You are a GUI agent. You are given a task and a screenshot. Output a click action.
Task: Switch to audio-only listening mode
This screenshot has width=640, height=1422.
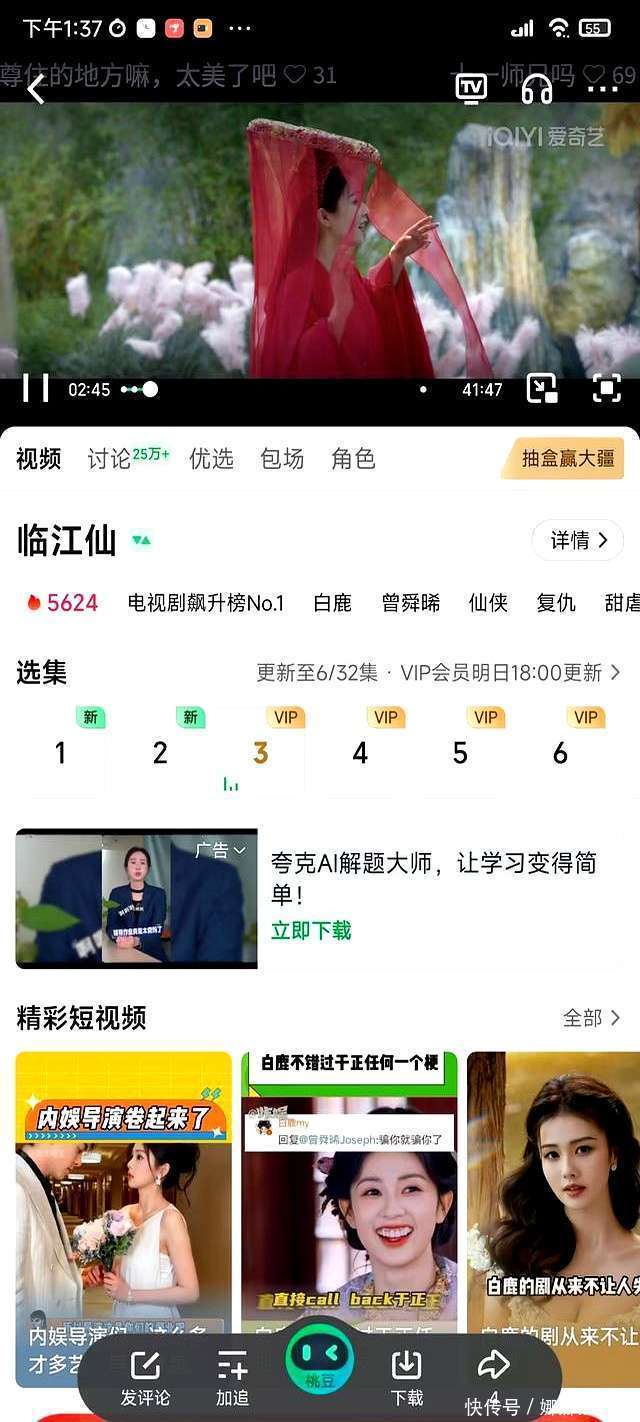[x=537, y=89]
